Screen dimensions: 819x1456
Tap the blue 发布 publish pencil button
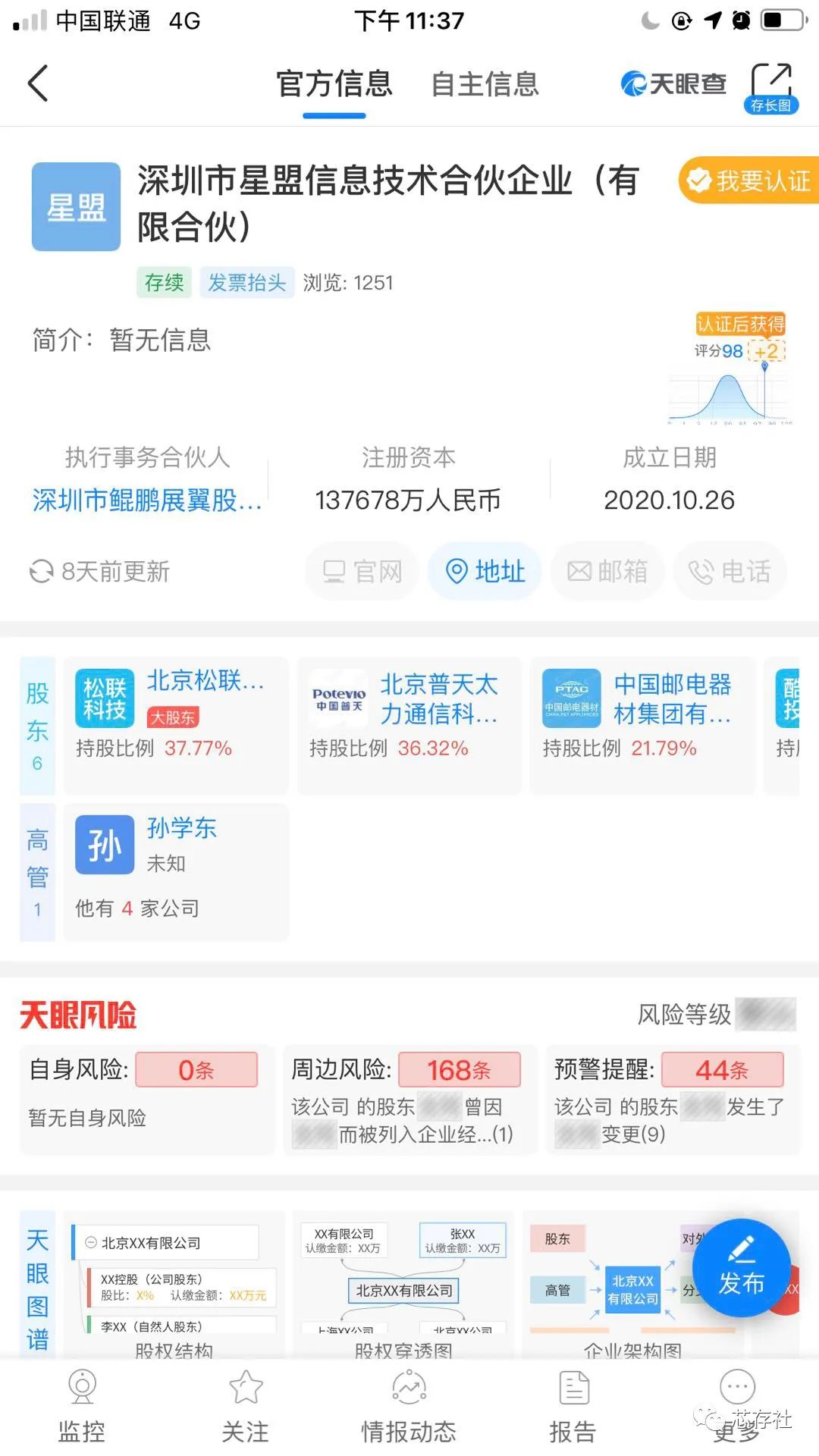743,1265
